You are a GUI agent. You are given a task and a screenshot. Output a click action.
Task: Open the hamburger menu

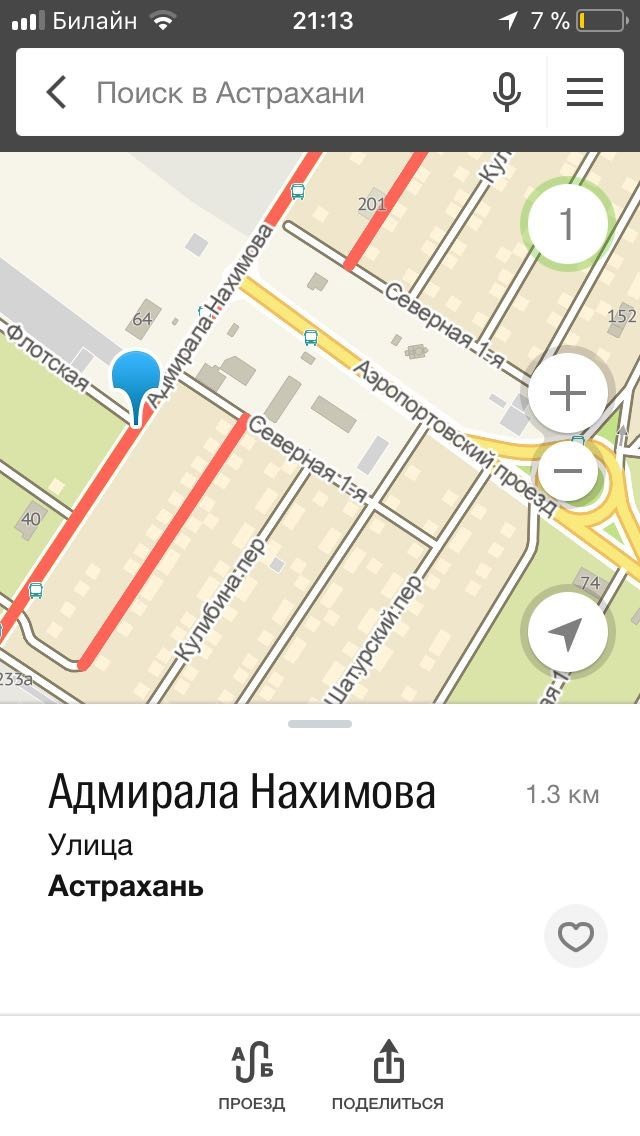tap(585, 93)
